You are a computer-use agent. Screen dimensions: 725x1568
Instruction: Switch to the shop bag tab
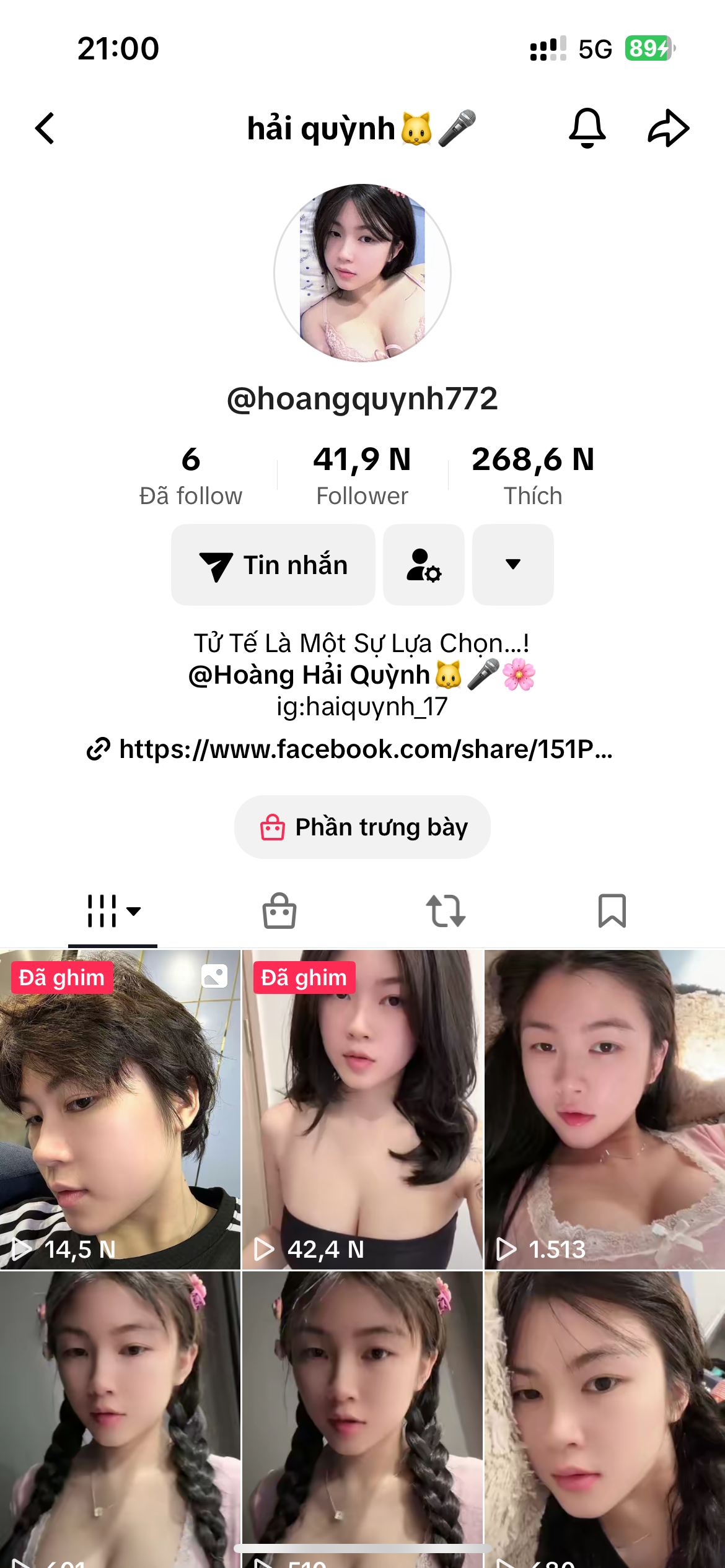pyautogui.click(x=279, y=911)
